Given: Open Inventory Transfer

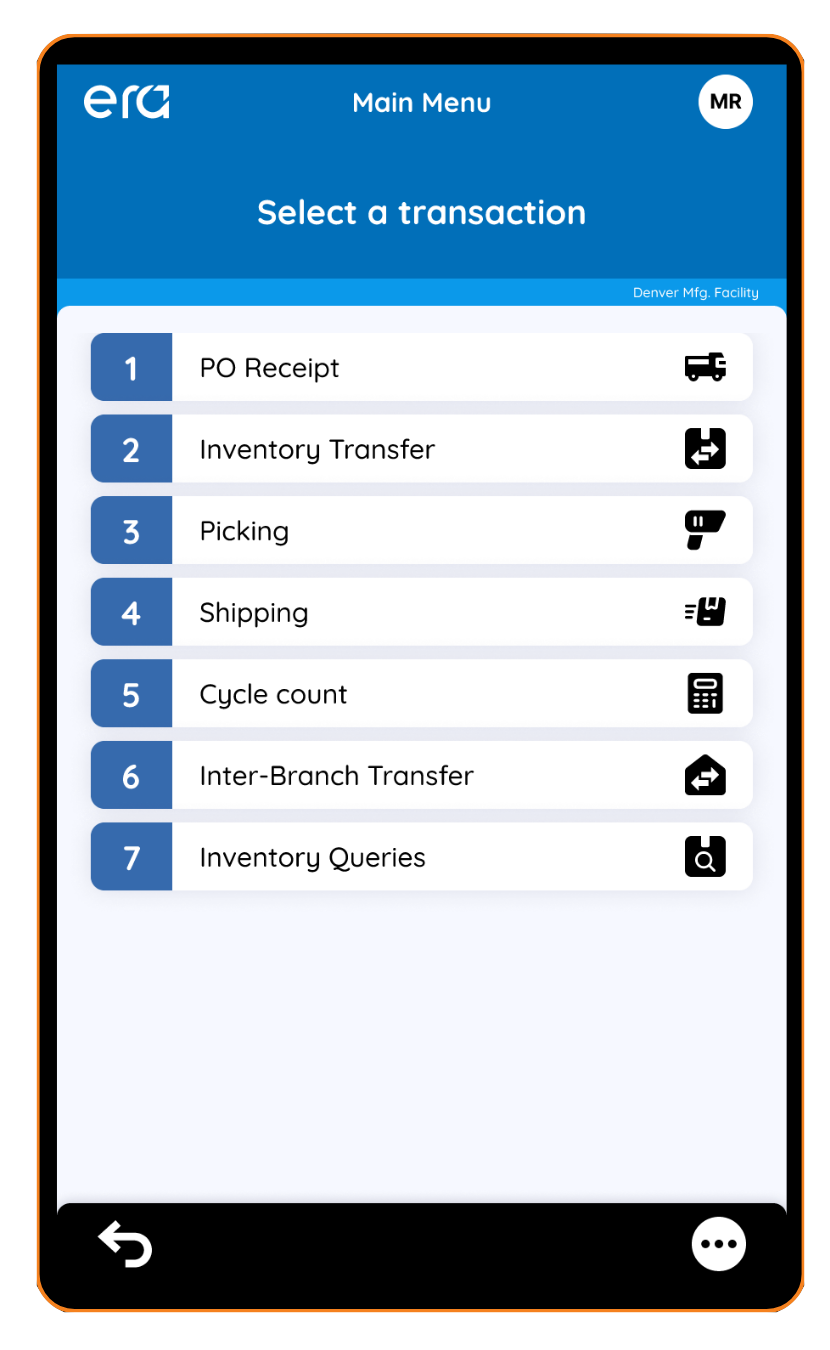Looking at the screenshot, I should pos(421,450).
